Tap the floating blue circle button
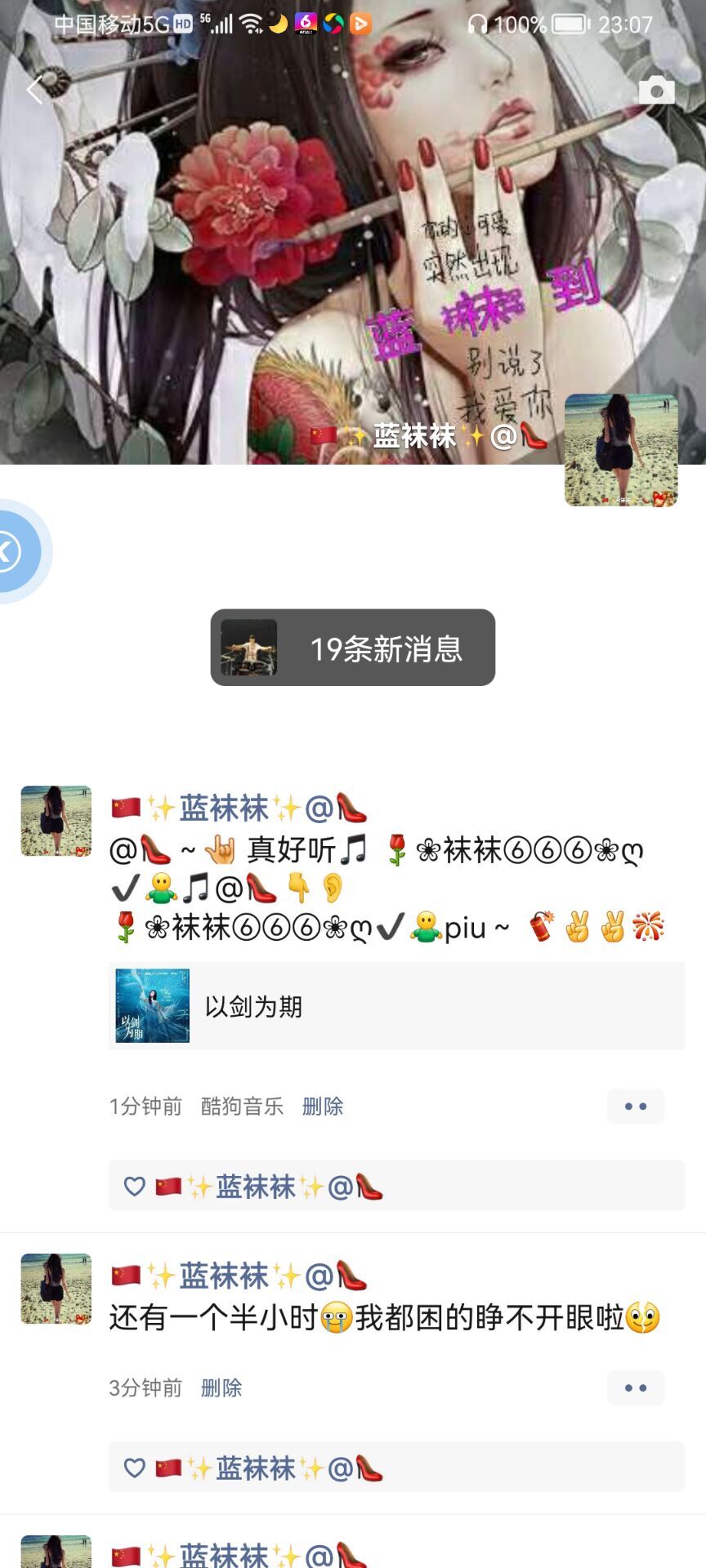Screen dimensions: 706x1568 [x=15, y=551]
